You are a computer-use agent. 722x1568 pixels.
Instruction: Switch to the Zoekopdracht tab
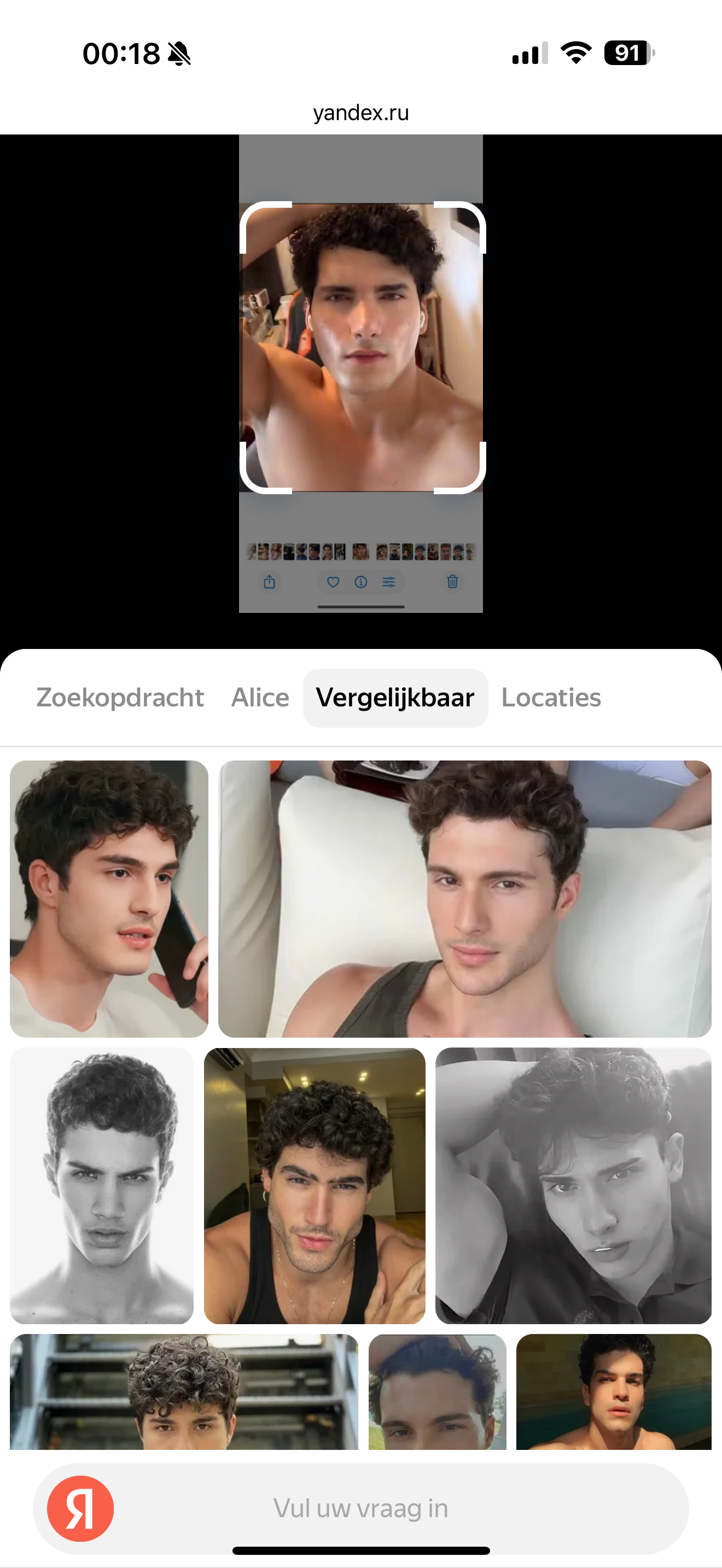coord(120,698)
